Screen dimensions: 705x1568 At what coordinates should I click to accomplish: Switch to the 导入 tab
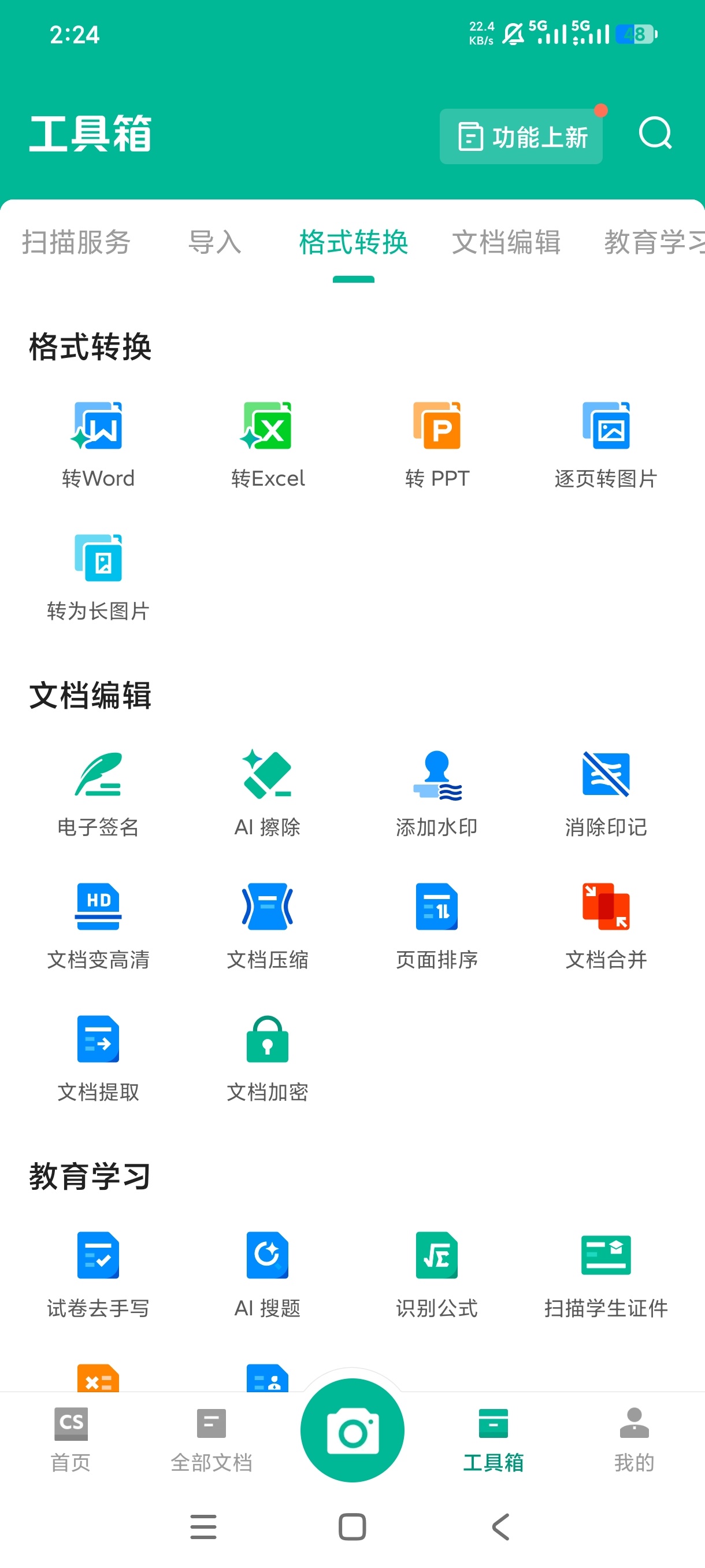coord(215,242)
